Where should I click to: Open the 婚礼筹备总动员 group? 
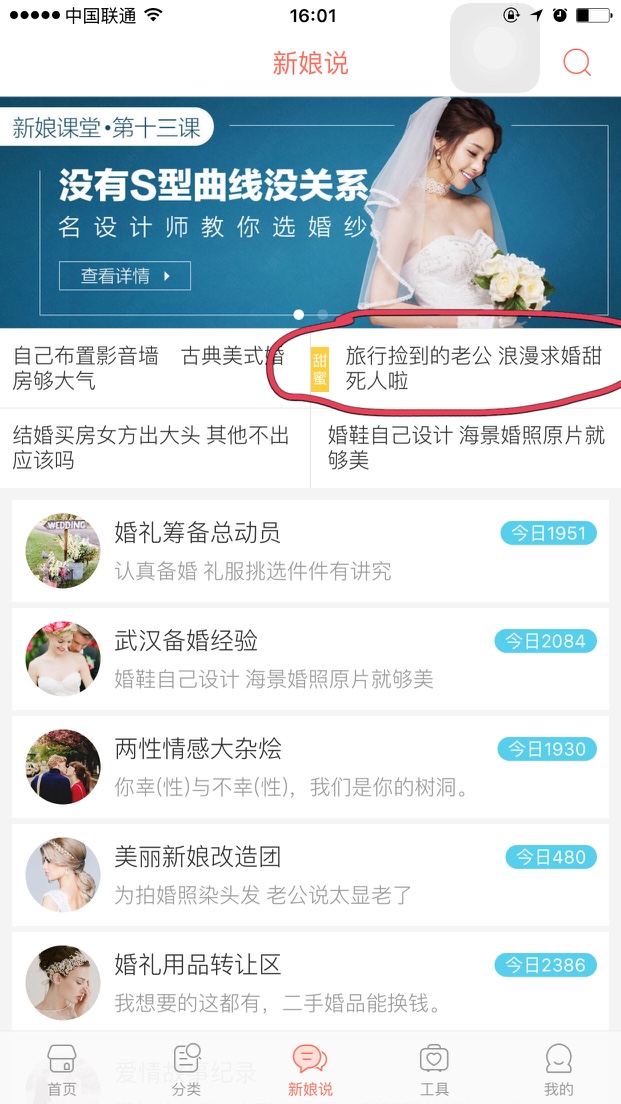(x=310, y=551)
